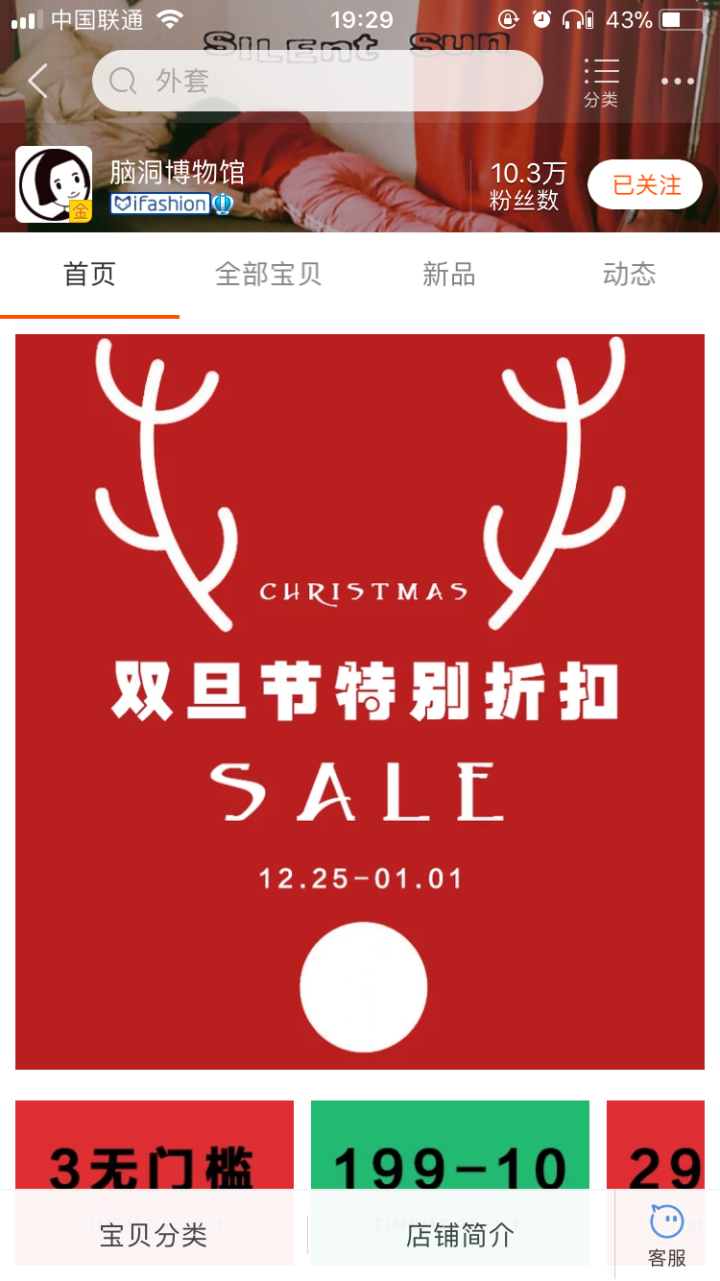Contact 客服 customer service
Screen dimensions: 720x1281
[667, 1236]
